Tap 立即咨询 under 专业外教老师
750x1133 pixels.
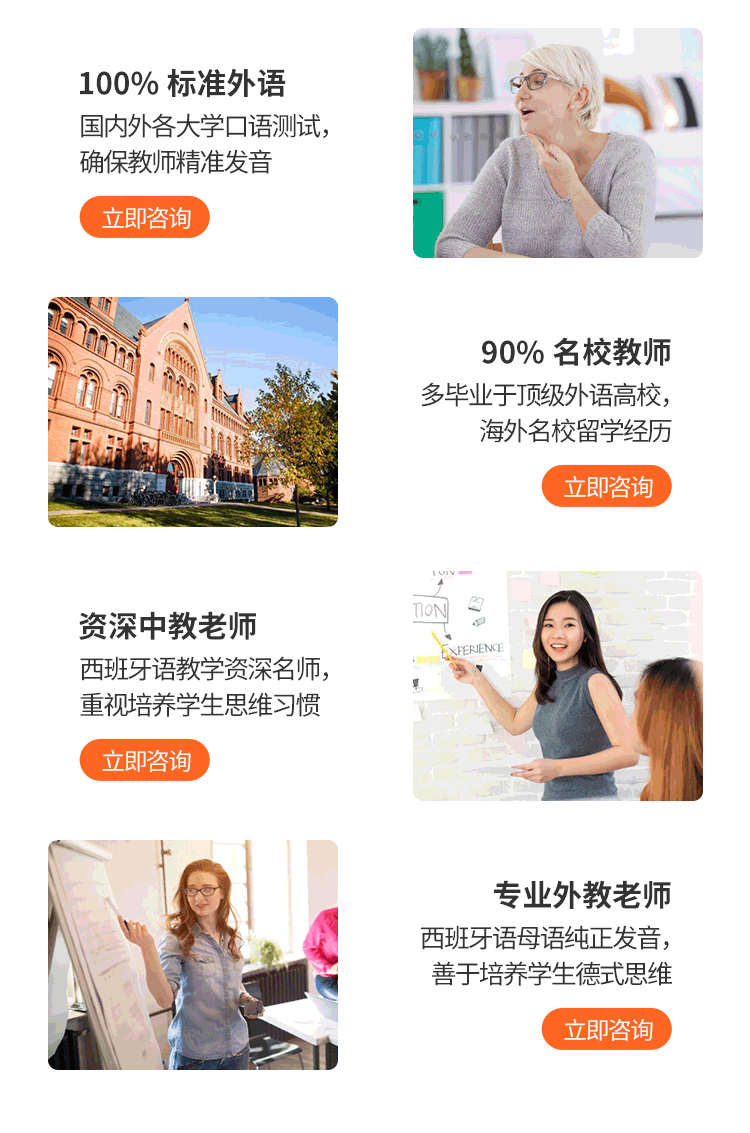607,1029
